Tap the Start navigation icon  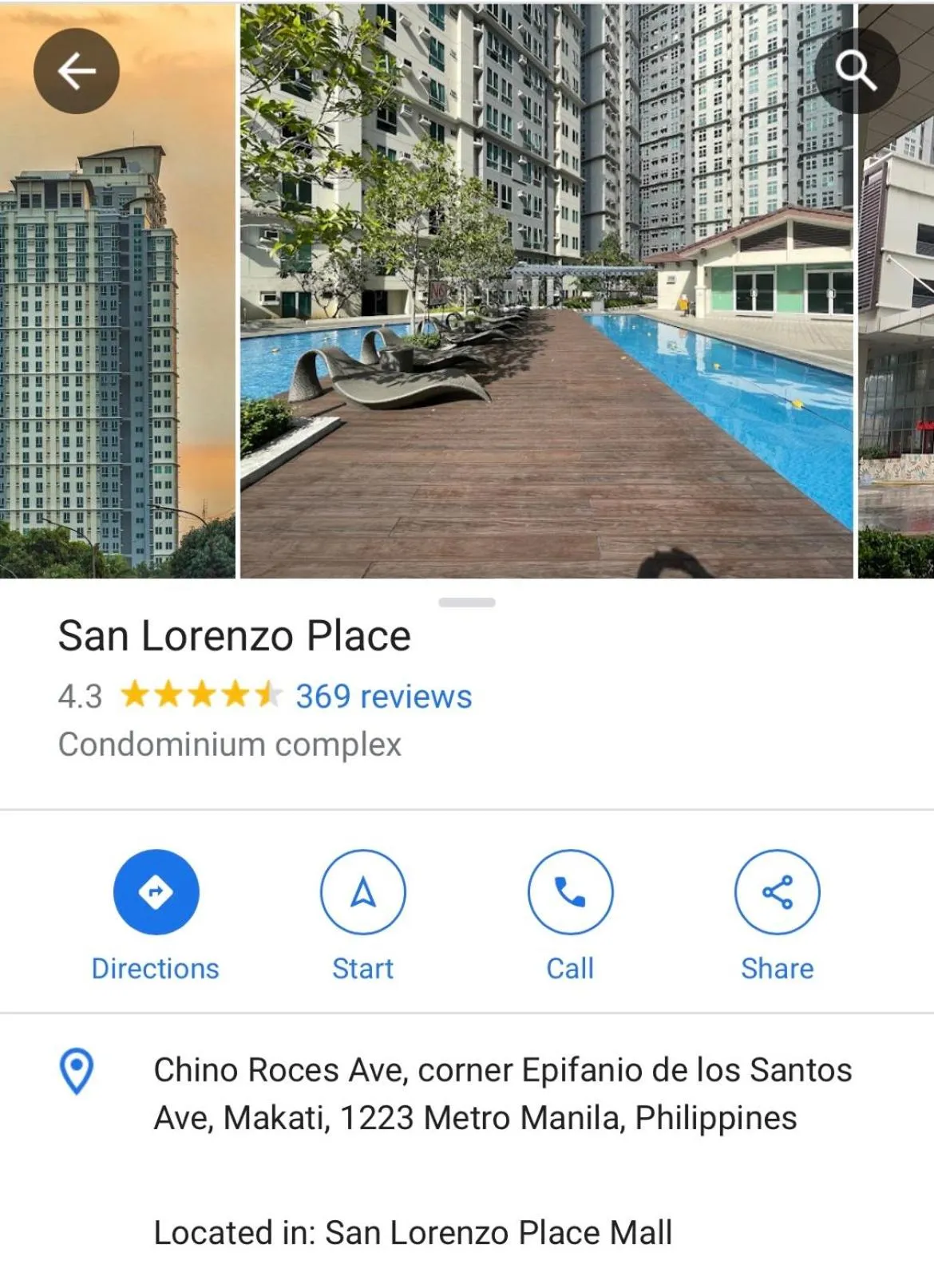click(x=363, y=894)
